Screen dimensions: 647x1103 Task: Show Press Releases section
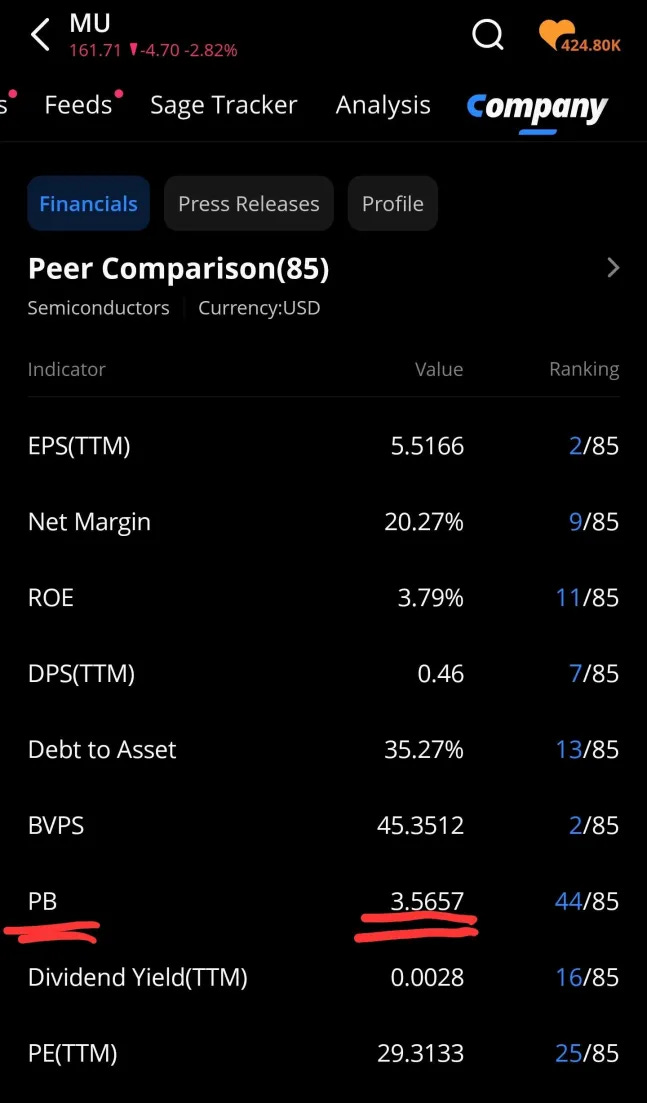(249, 204)
